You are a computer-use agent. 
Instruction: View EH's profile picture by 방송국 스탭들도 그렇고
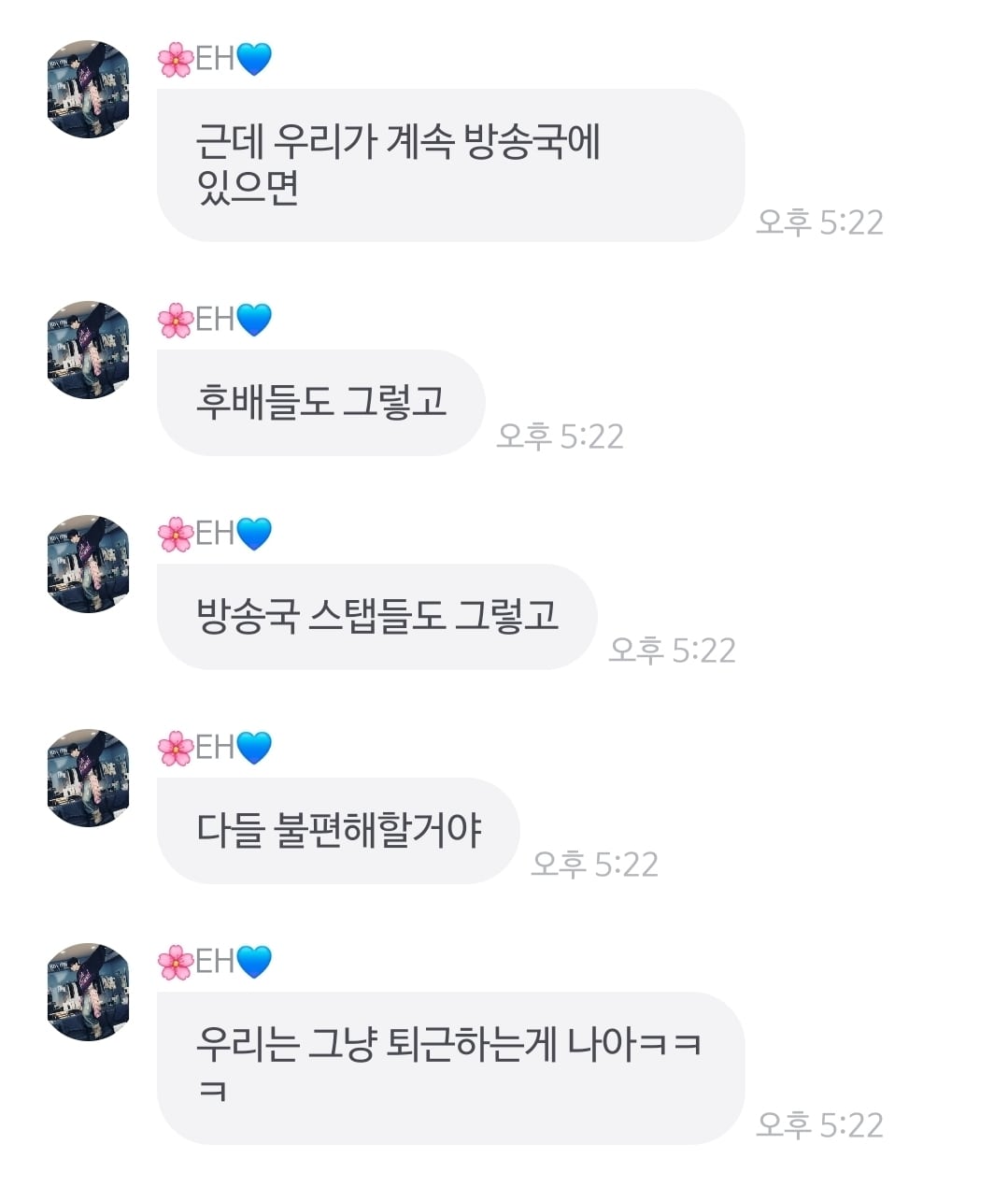tap(88, 565)
